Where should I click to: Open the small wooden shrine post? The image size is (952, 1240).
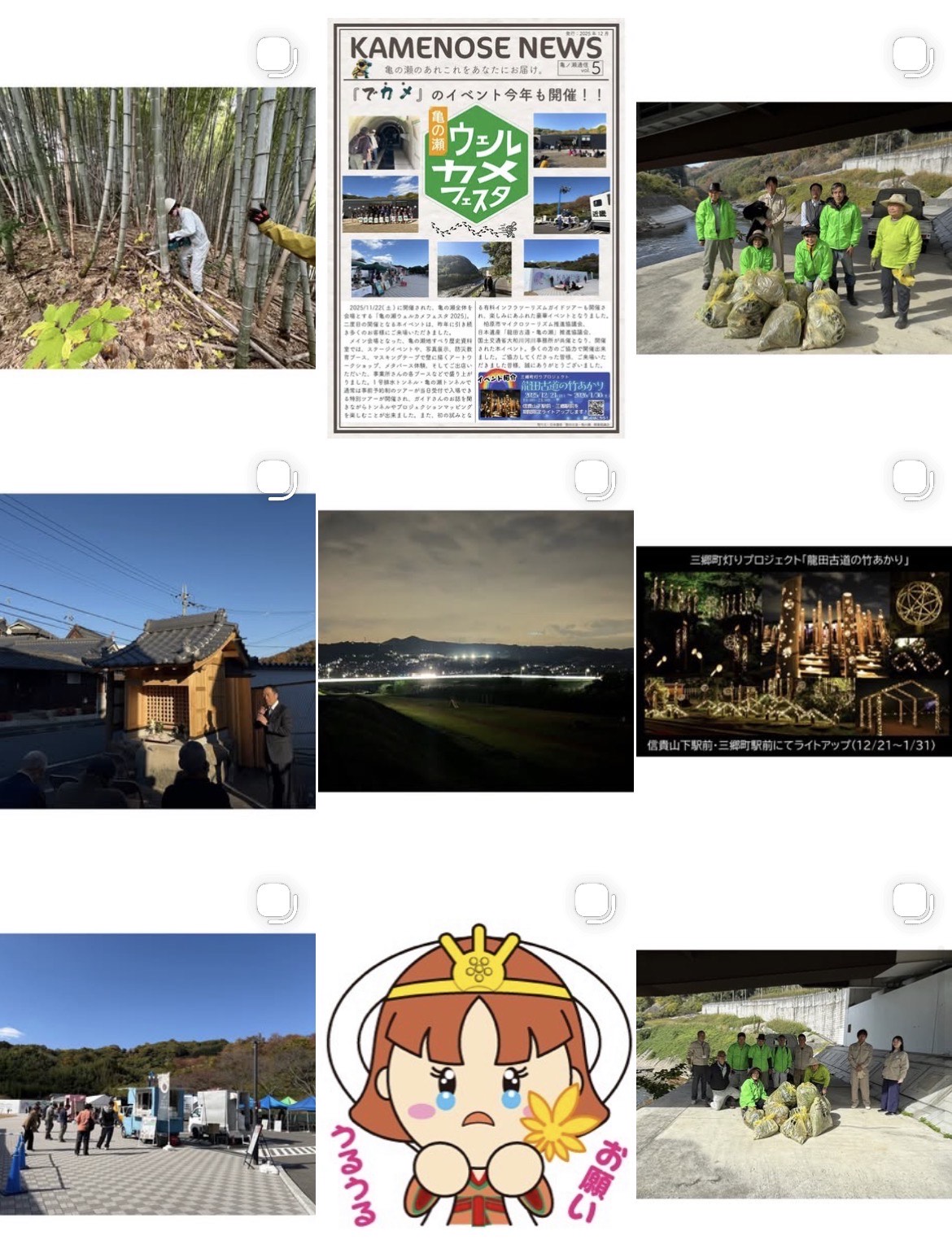pos(157,651)
